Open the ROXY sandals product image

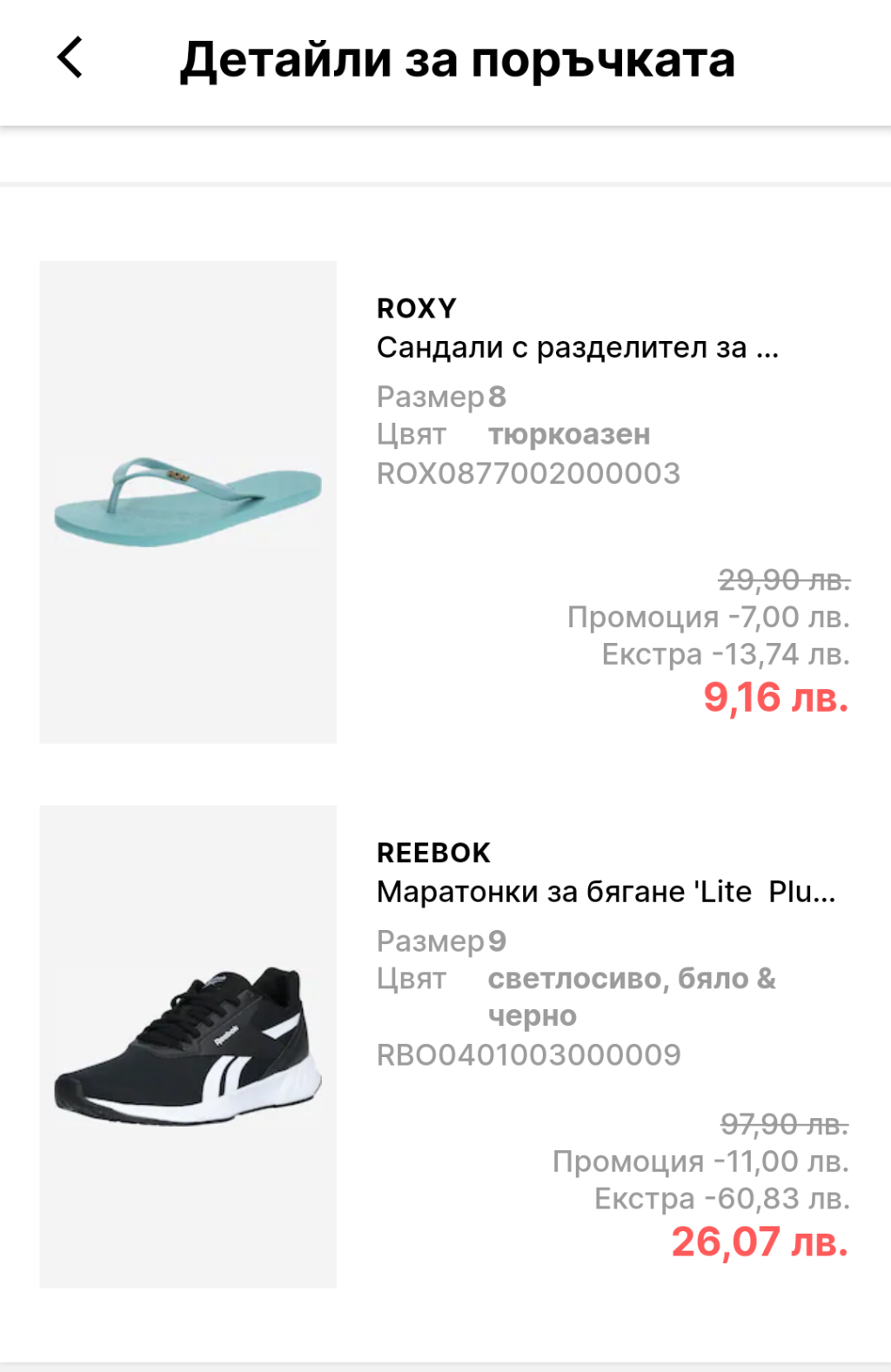coord(188,502)
